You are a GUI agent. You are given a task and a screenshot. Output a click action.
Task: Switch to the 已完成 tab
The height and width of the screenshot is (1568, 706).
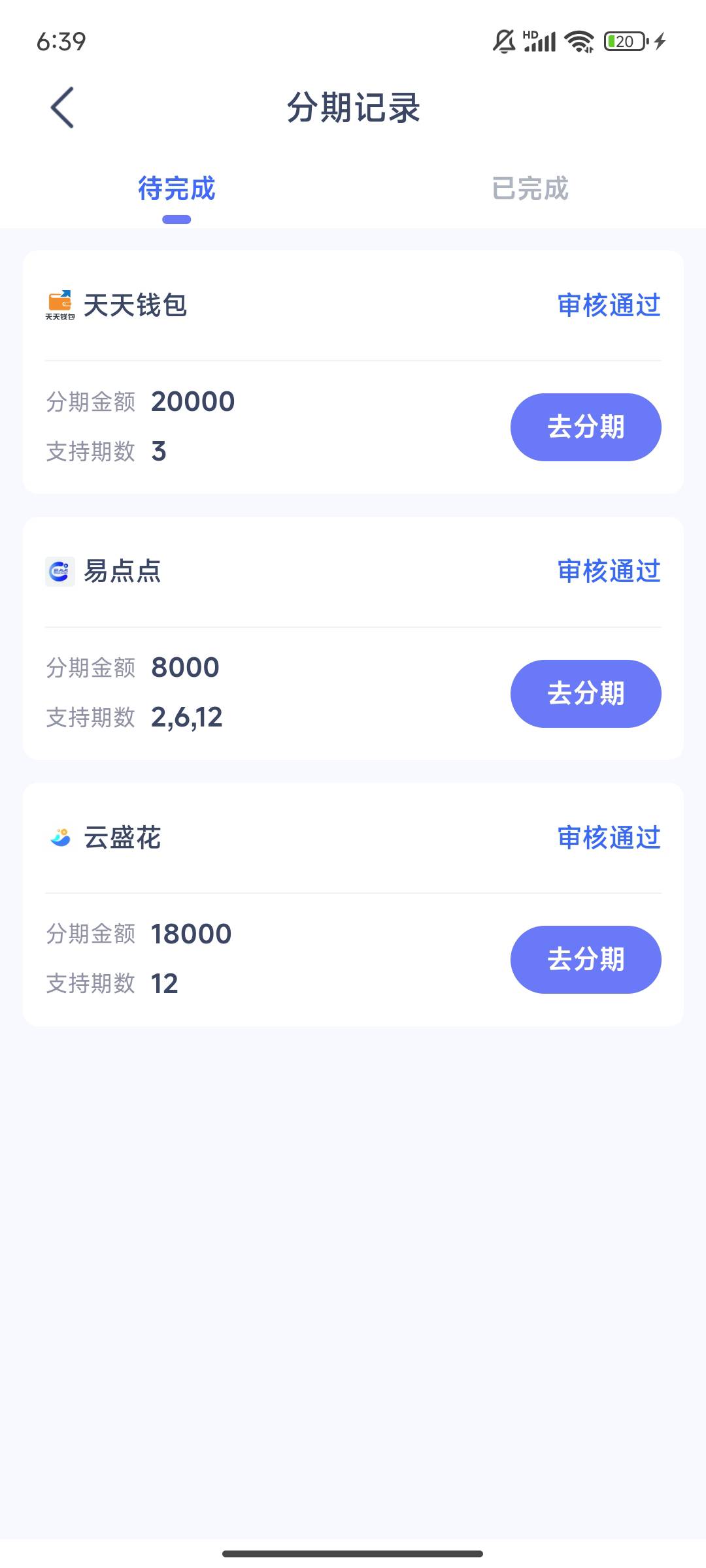coord(529,189)
